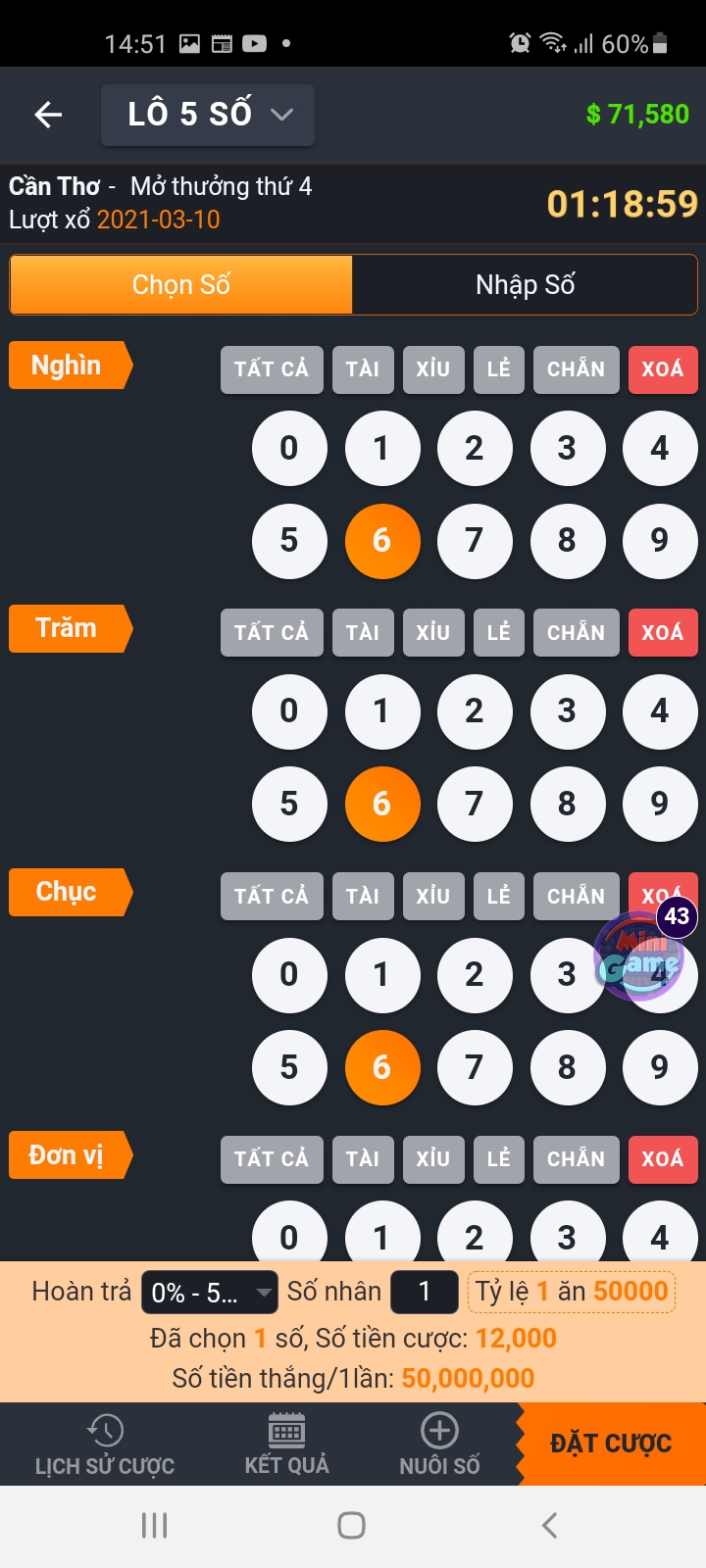Select the Chọn Số tab
Screen dimensions: 706x1568
point(181,285)
